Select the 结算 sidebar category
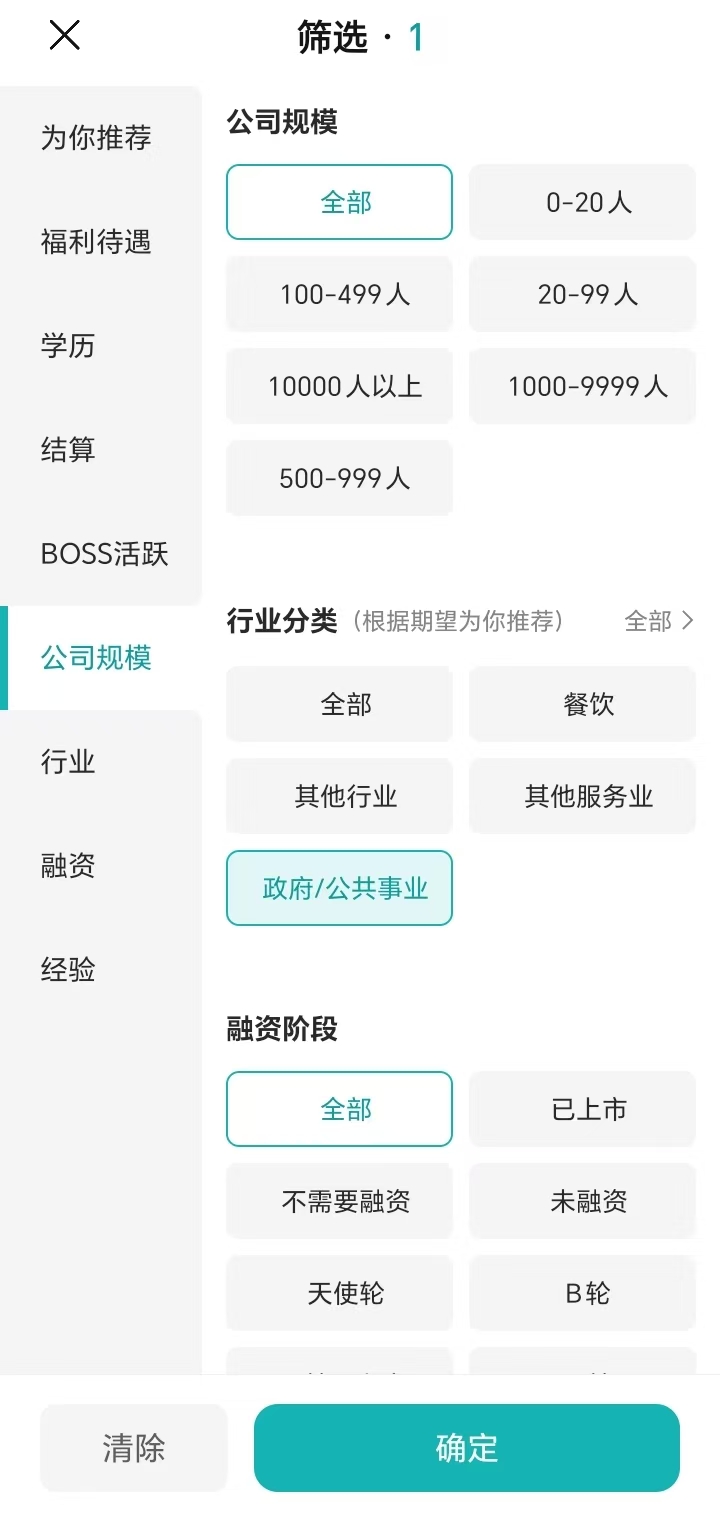 67,450
